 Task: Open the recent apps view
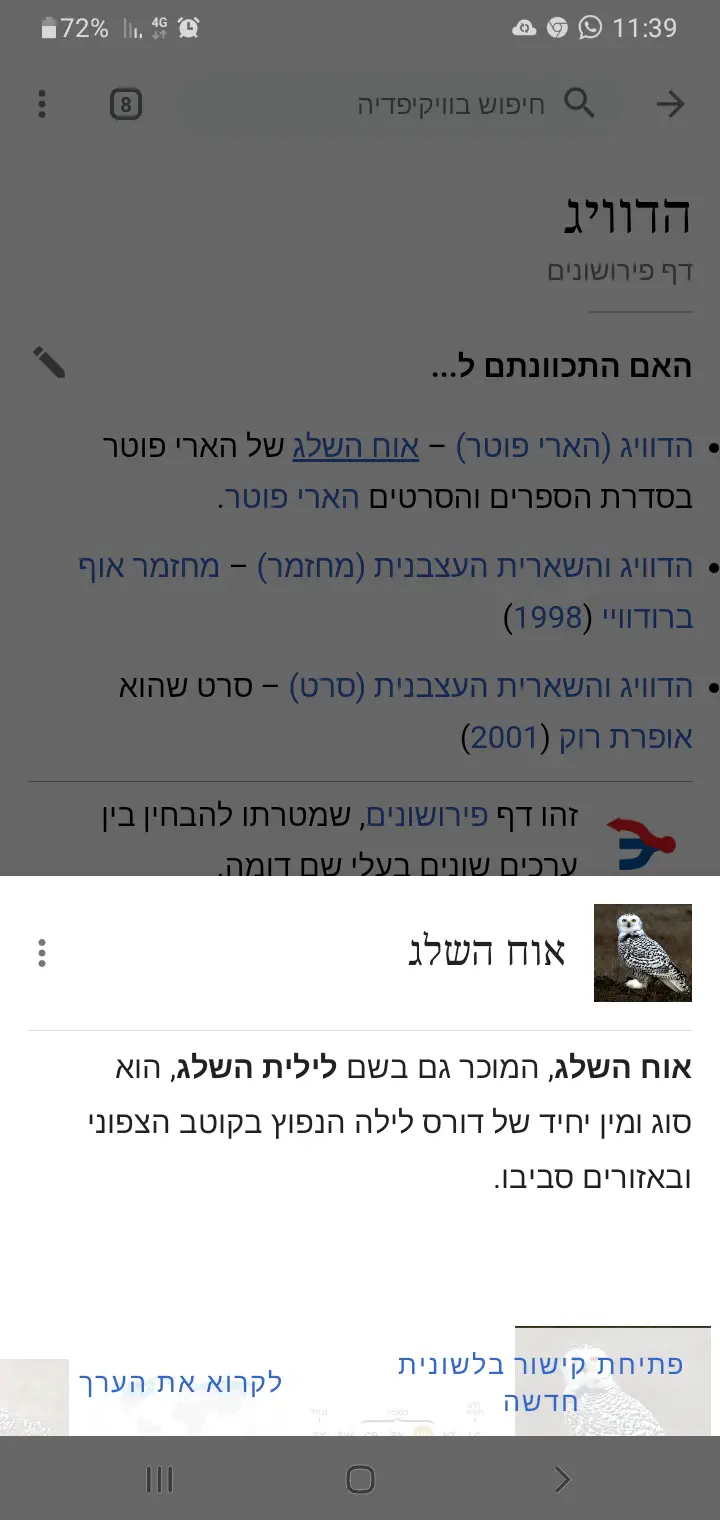pyautogui.click(x=160, y=1479)
